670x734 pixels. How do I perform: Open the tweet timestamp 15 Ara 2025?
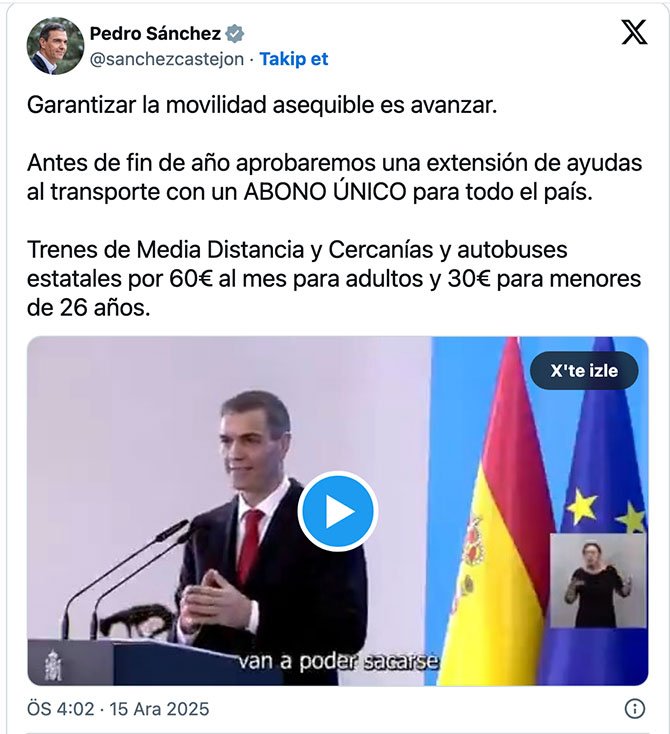click(118, 708)
